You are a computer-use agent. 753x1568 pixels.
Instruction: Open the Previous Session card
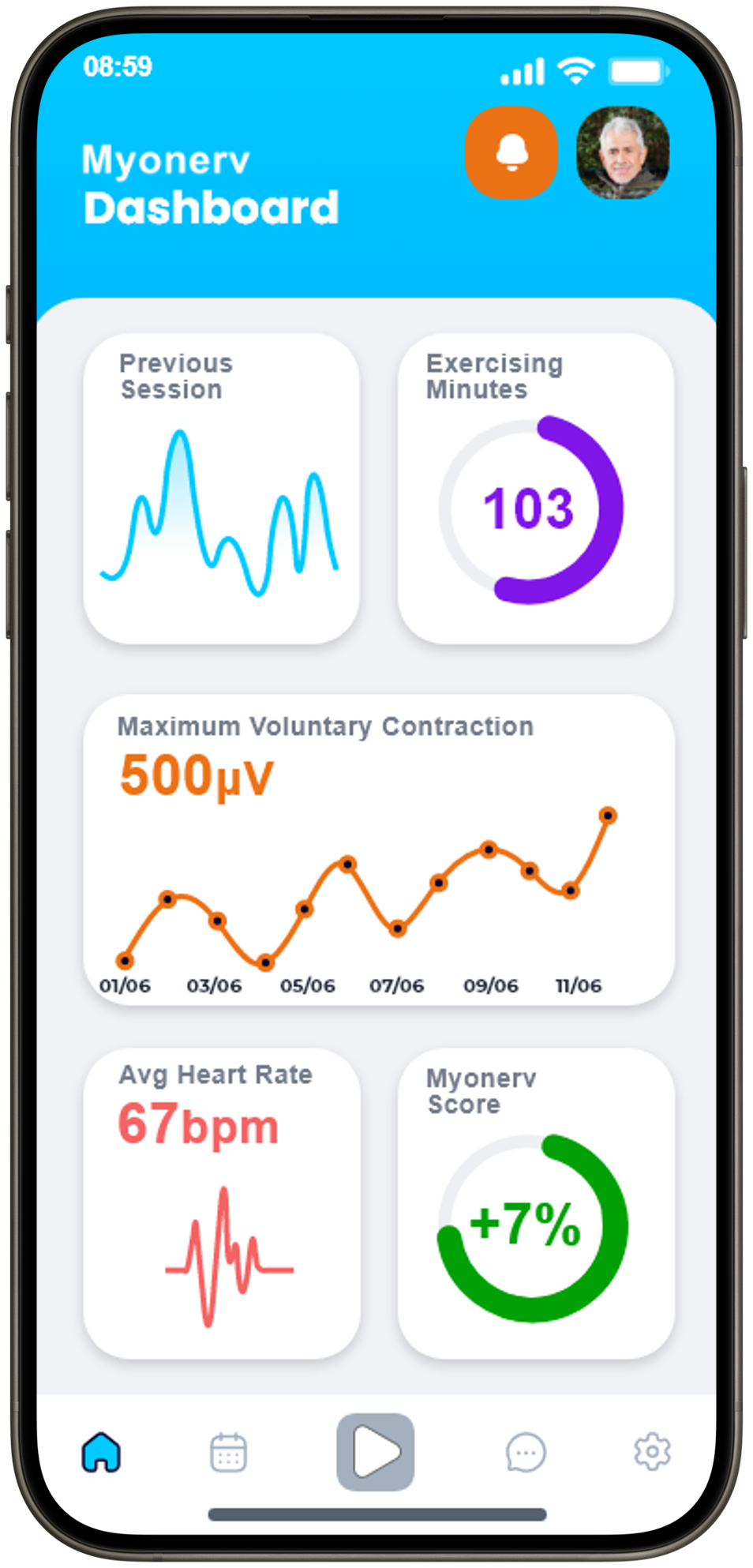coord(222,489)
